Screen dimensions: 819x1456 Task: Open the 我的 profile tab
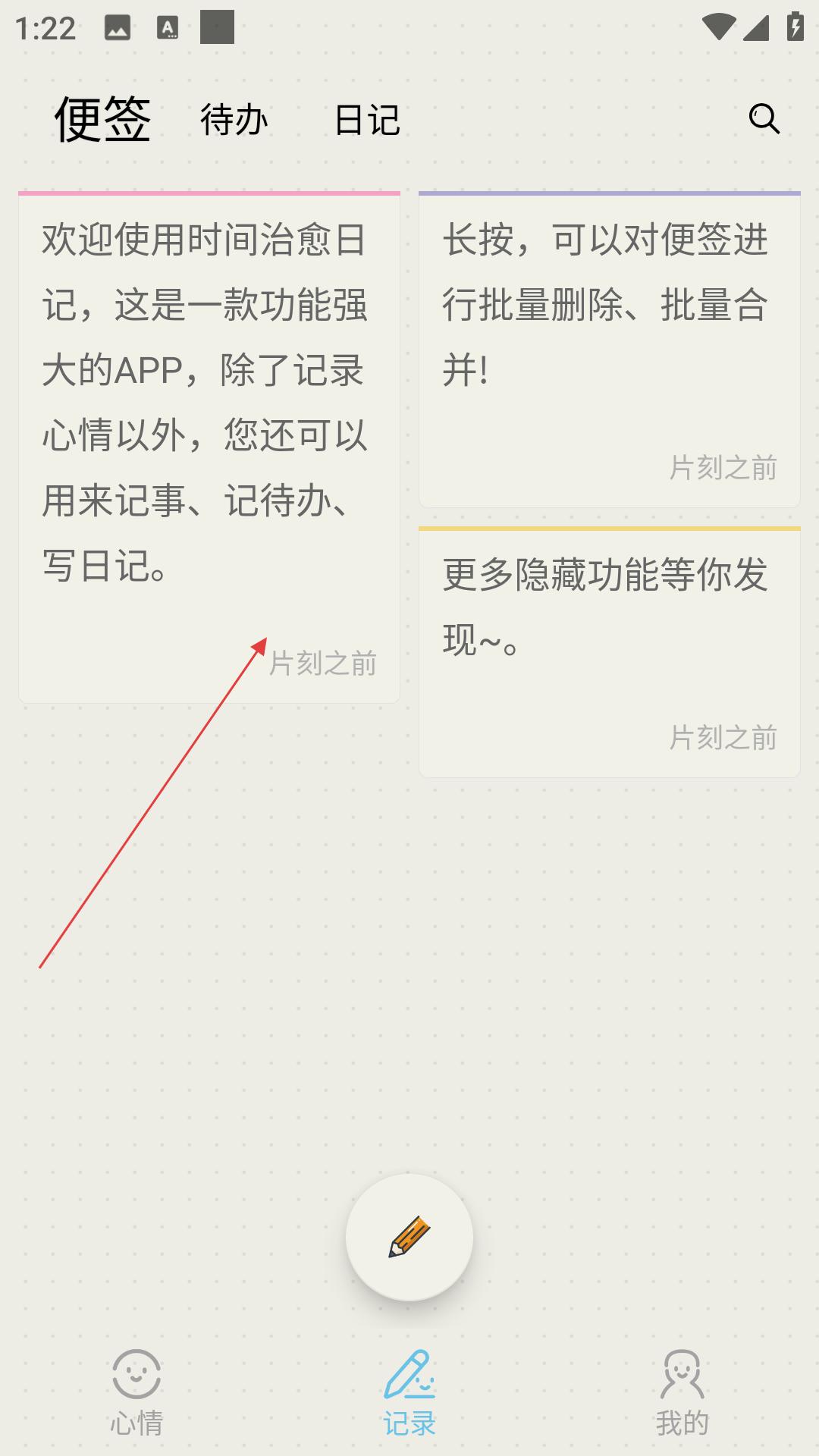coord(682,1392)
